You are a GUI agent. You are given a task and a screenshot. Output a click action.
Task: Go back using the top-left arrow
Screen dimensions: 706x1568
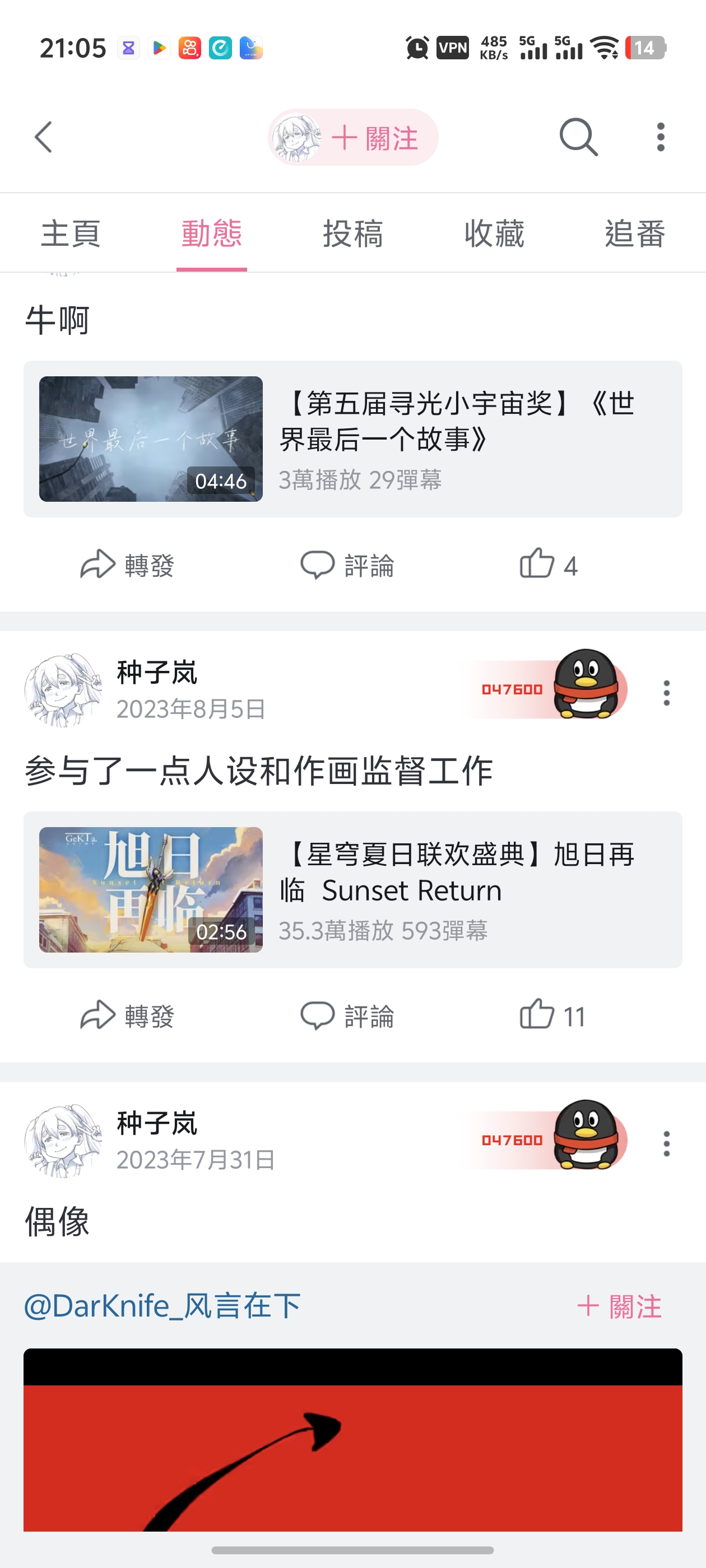44,137
